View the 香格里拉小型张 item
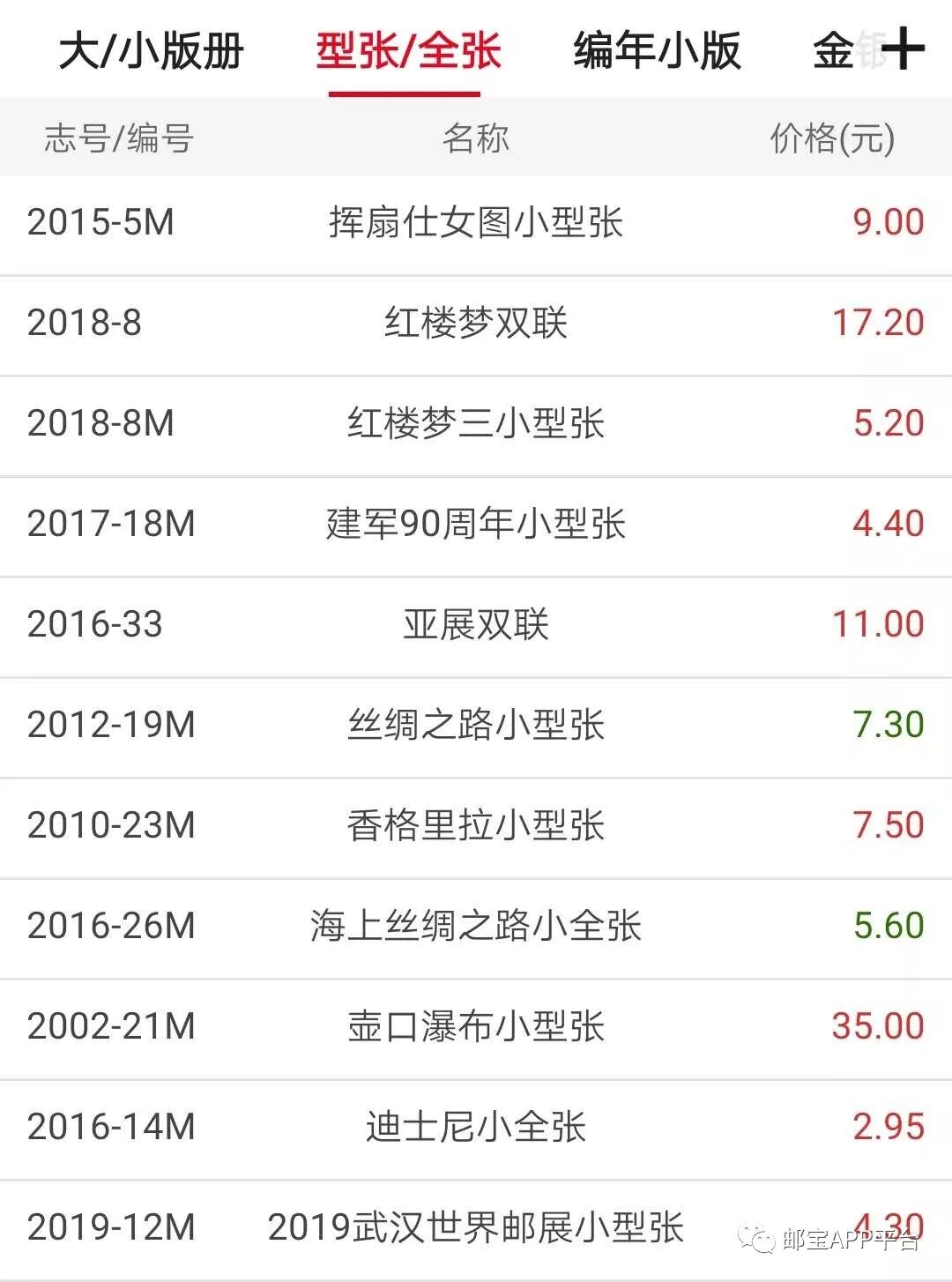952x1282 pixels. click(476, 825)
